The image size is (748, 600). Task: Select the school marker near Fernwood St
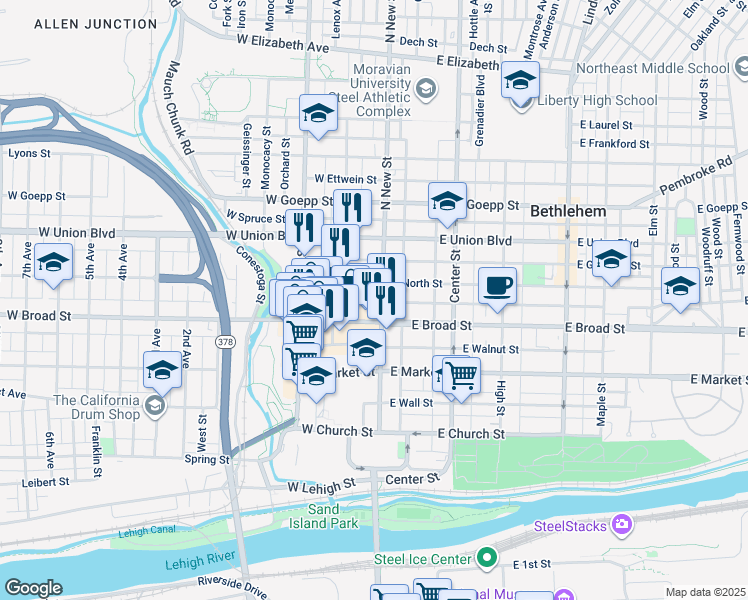pyautogui.click(x=680, y=288)
